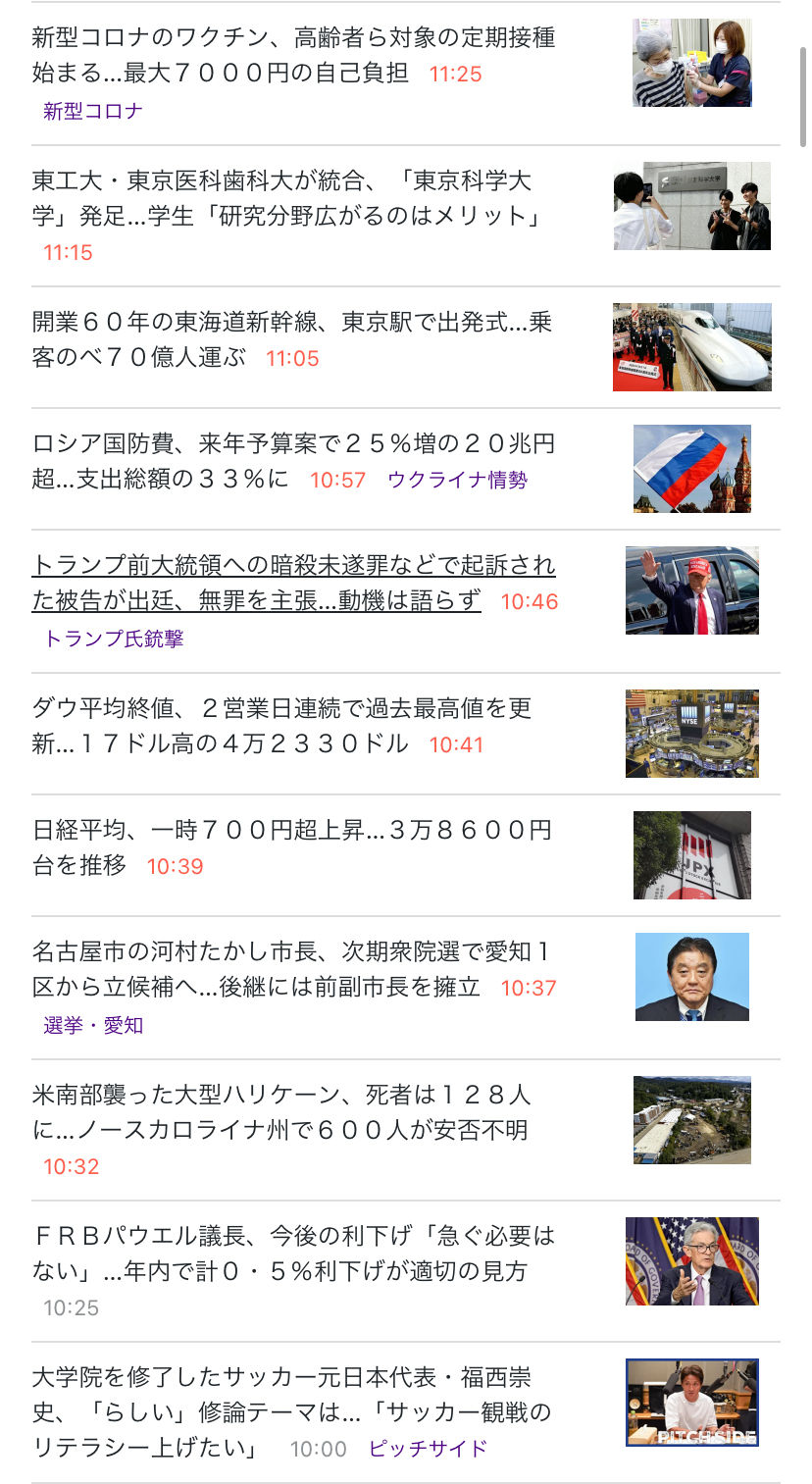Open the Powell press conference thumbnail

pos(691,1261)
